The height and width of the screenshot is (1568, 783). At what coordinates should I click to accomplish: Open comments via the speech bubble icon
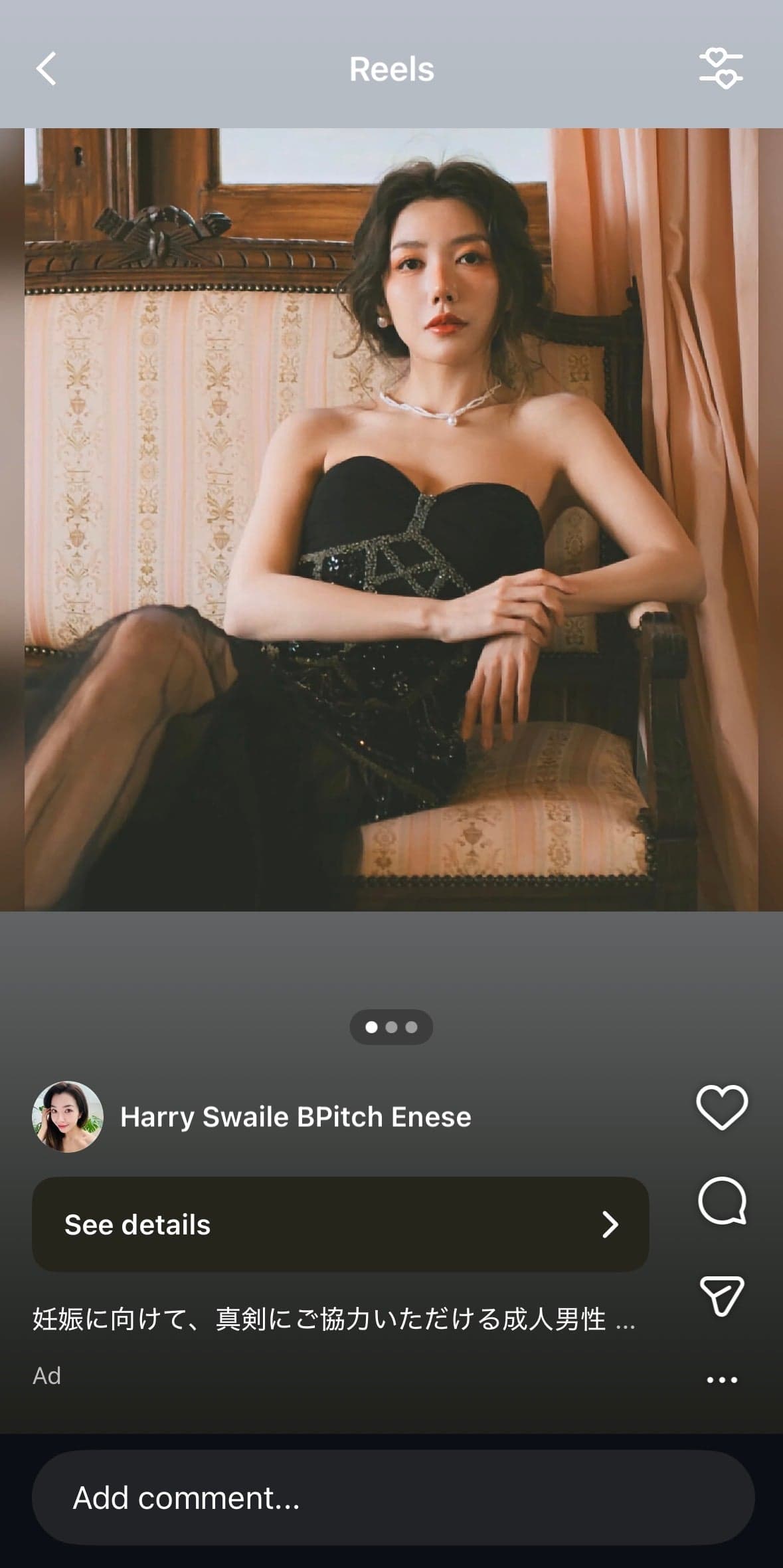click(722, 1201)
